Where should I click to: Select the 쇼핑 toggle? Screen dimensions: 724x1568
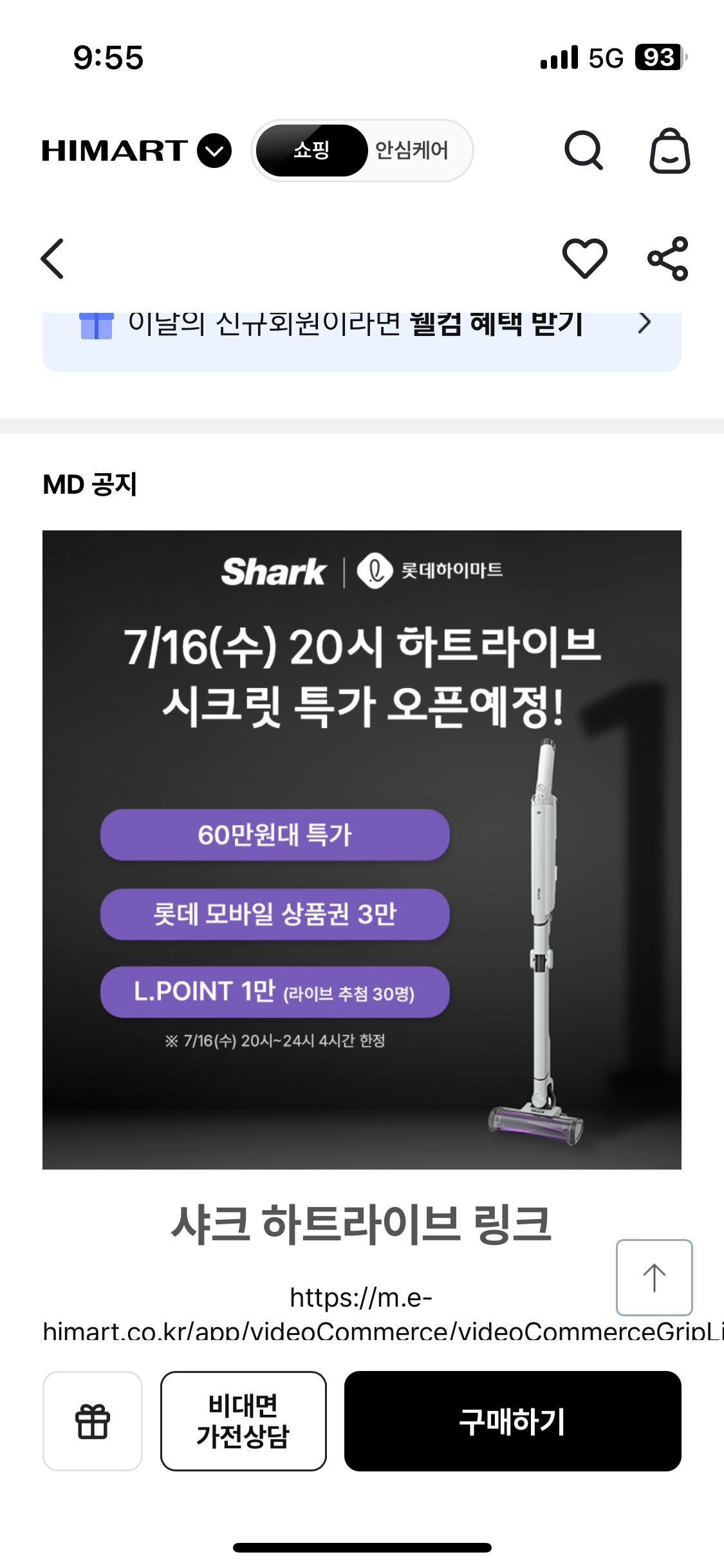pyautogui.click(x=310, y=151)
